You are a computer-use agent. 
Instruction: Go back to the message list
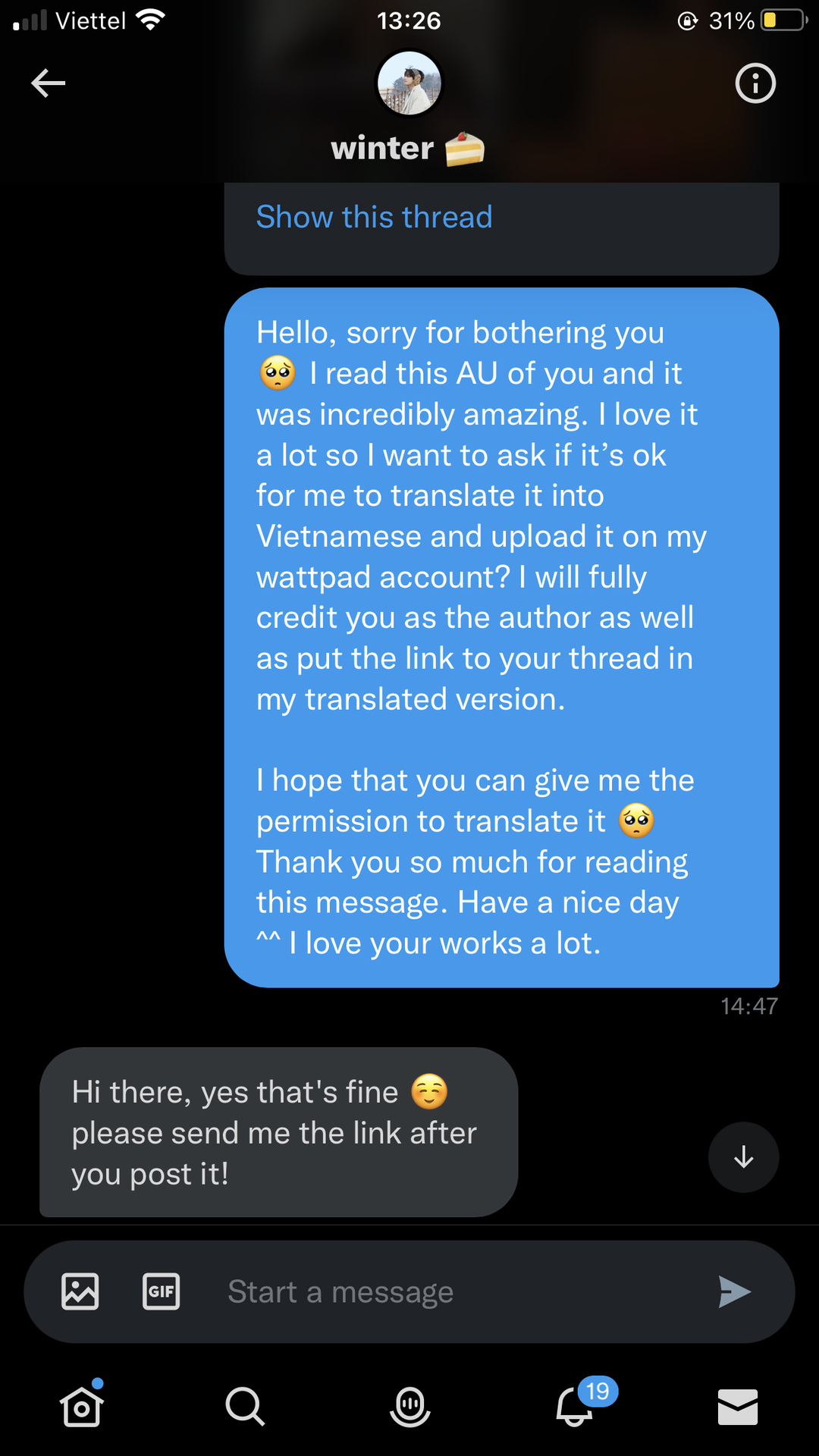point(48,83)
